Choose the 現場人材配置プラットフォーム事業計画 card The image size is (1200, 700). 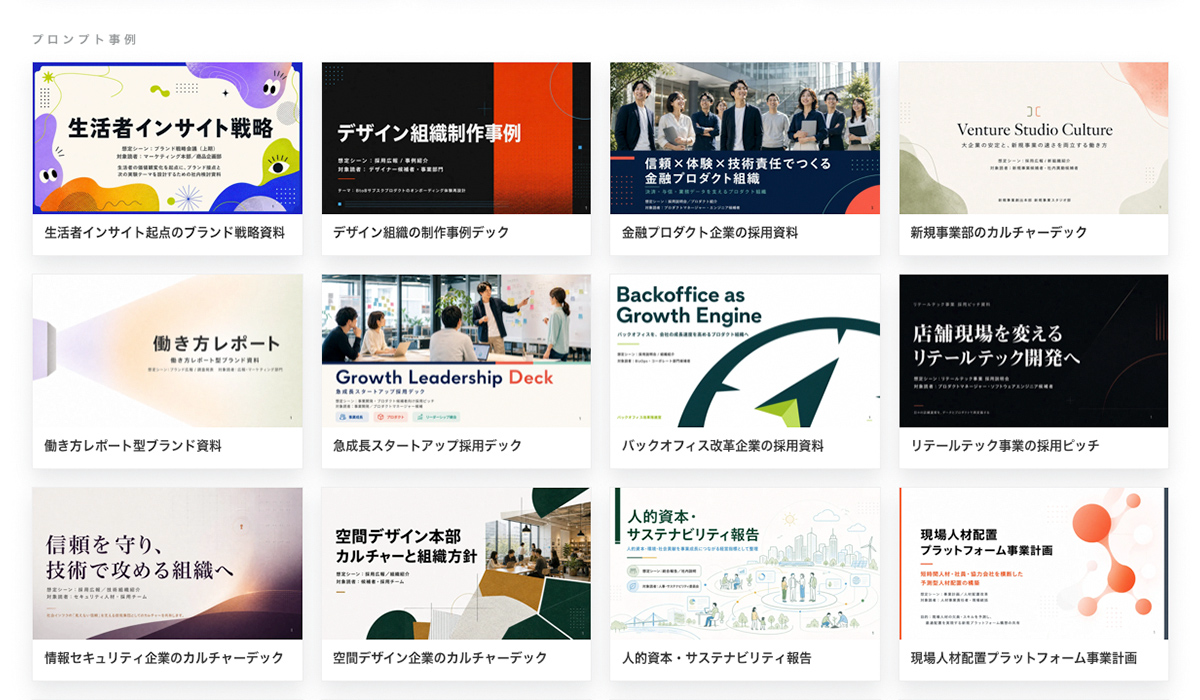coord(1033,584)
